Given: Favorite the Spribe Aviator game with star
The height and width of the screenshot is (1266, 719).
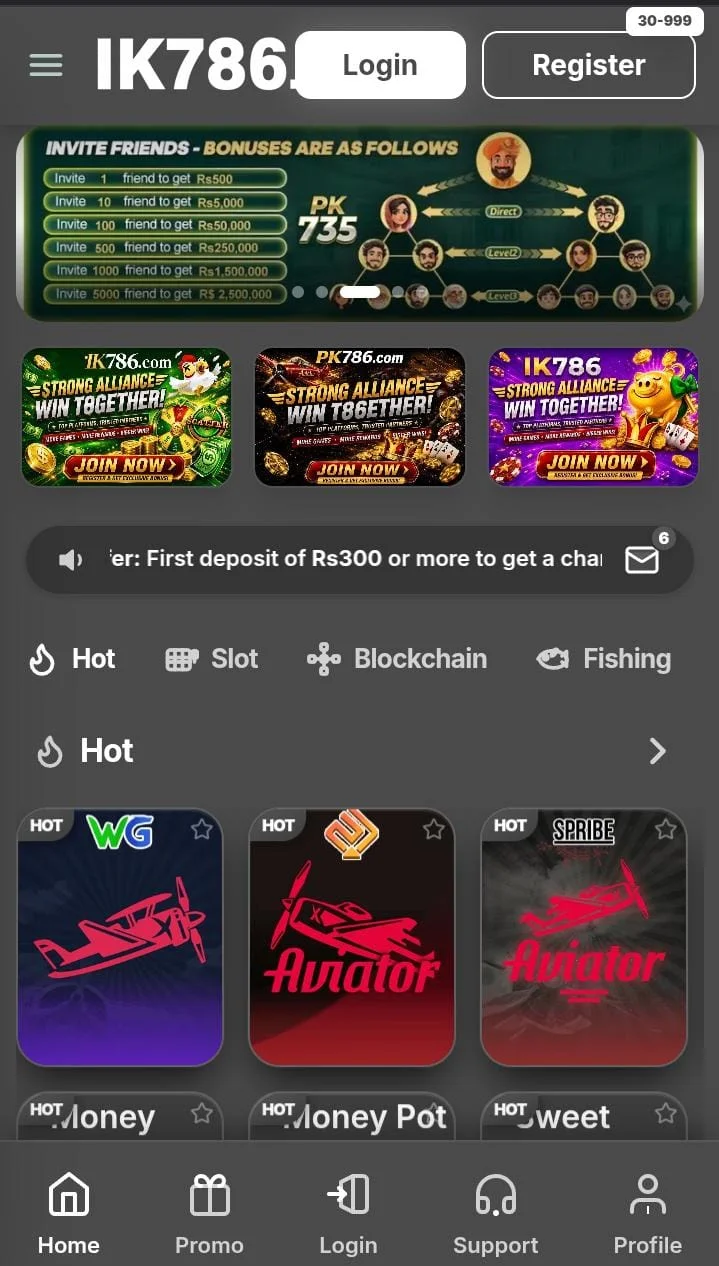Looking at the screenshot, I should pos(666,829).
